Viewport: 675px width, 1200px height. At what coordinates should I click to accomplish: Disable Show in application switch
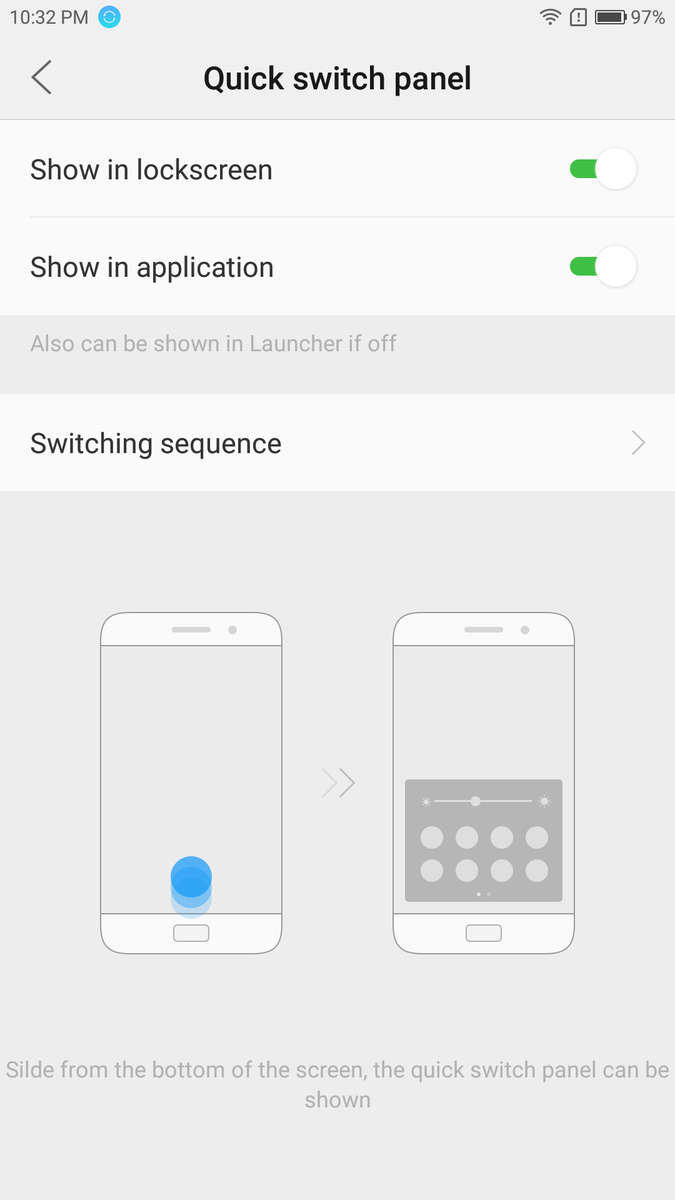[x=603, y=267]
